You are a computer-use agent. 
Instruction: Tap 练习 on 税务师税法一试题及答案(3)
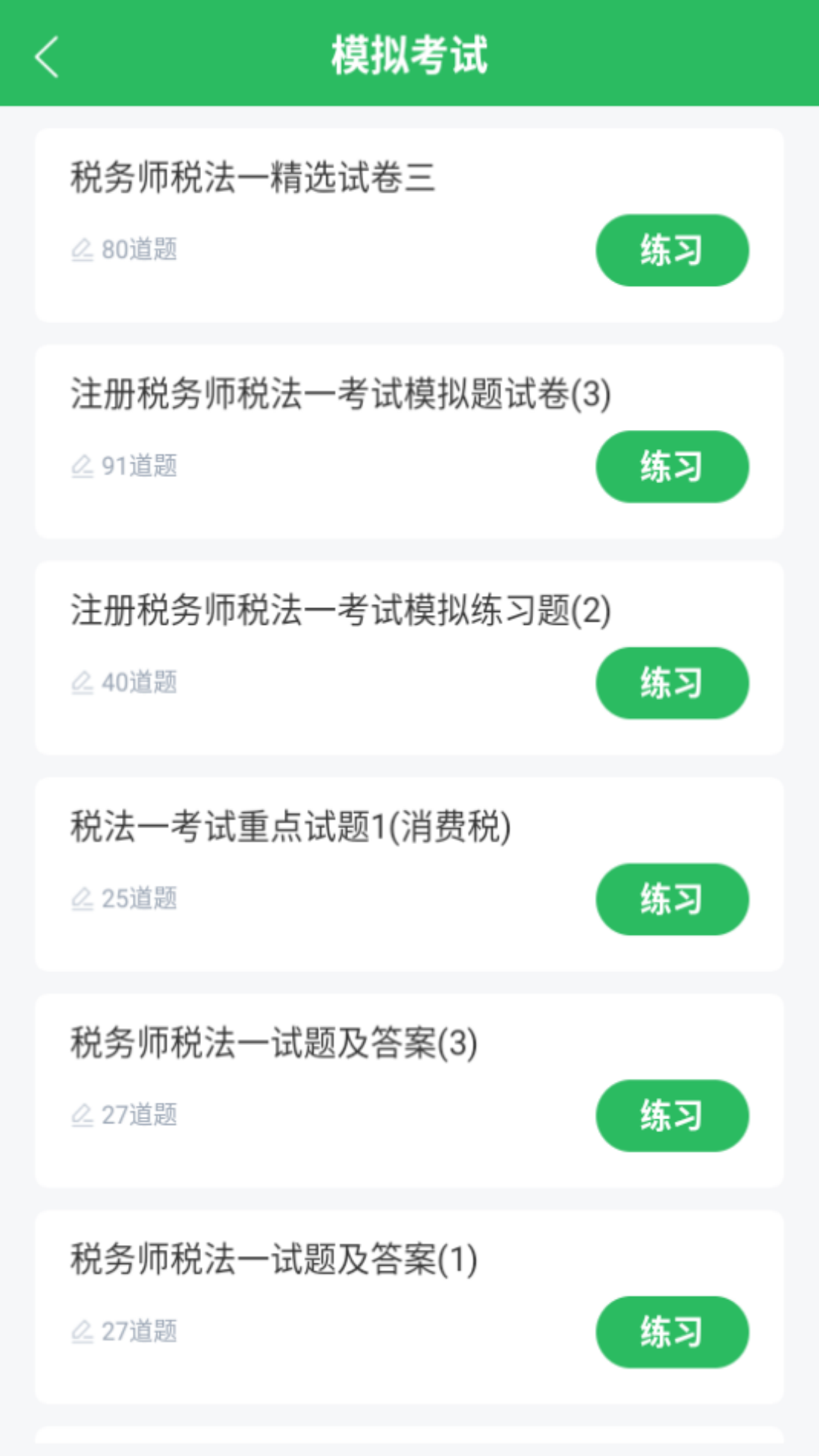click(672, 1115)
